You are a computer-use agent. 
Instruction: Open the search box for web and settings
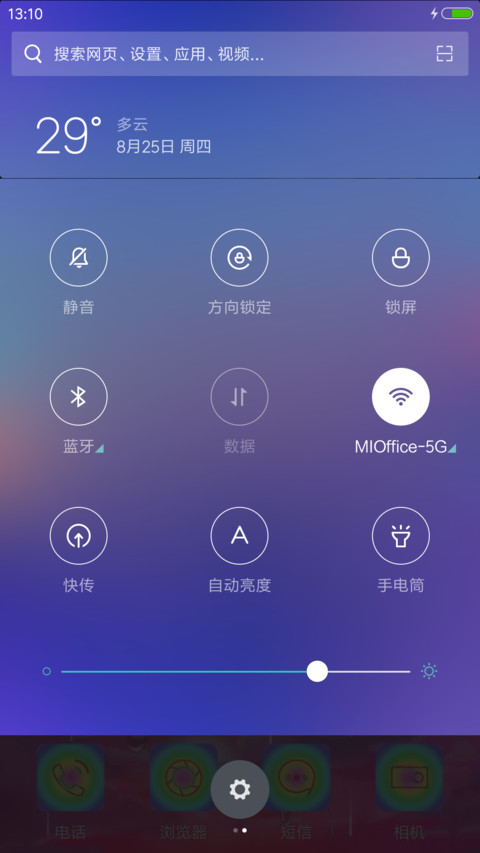click(x=239, y=54)
